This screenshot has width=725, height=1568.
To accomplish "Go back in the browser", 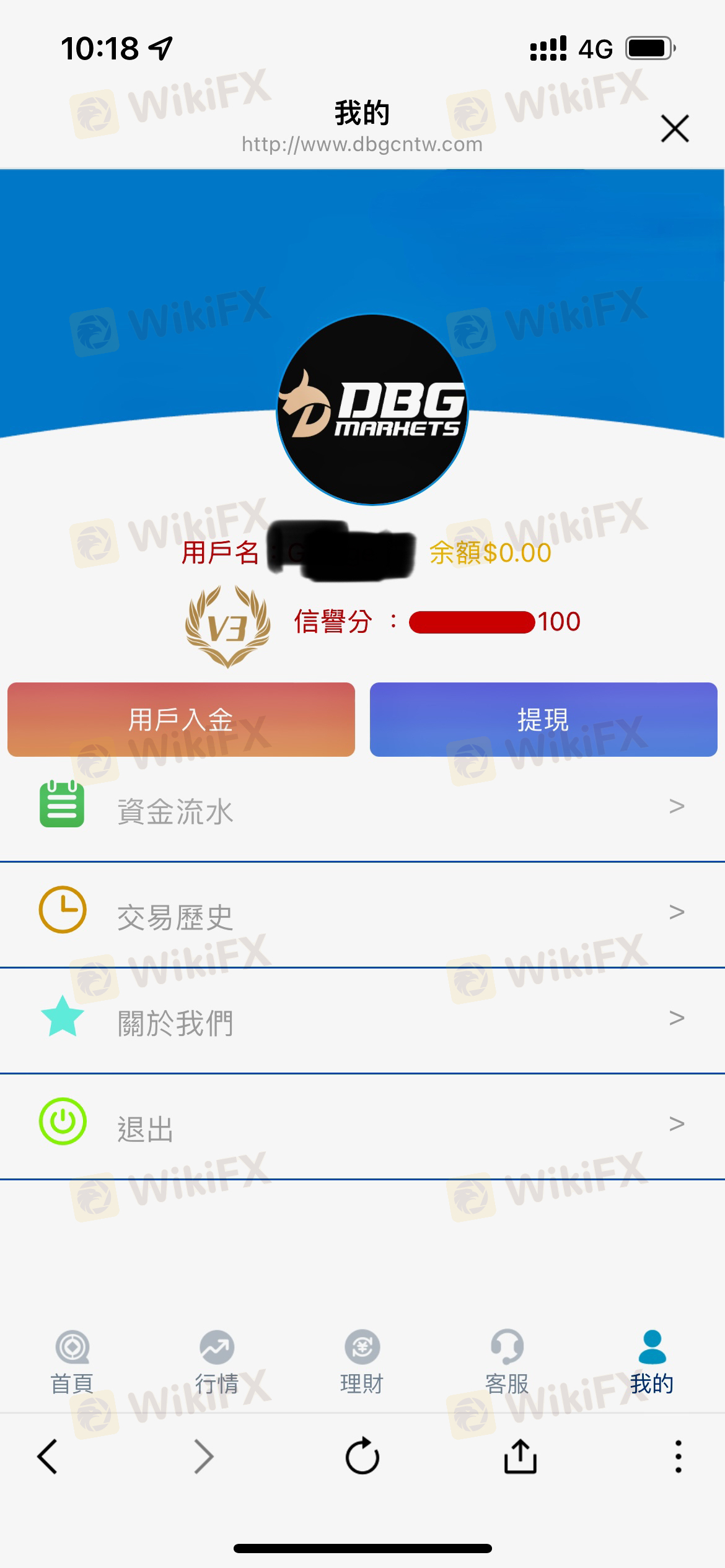I will click(x=48, y=1456).
